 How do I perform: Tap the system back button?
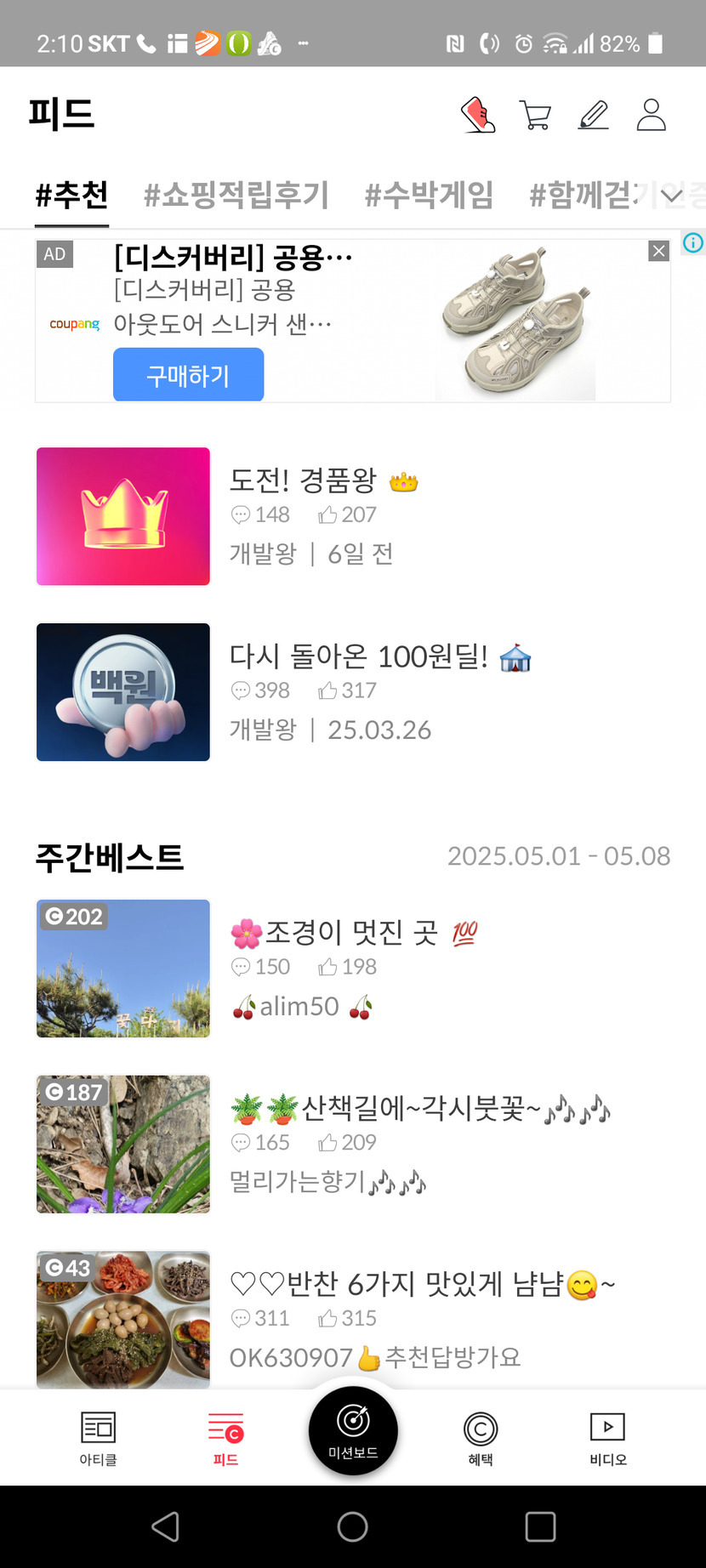165,1527
